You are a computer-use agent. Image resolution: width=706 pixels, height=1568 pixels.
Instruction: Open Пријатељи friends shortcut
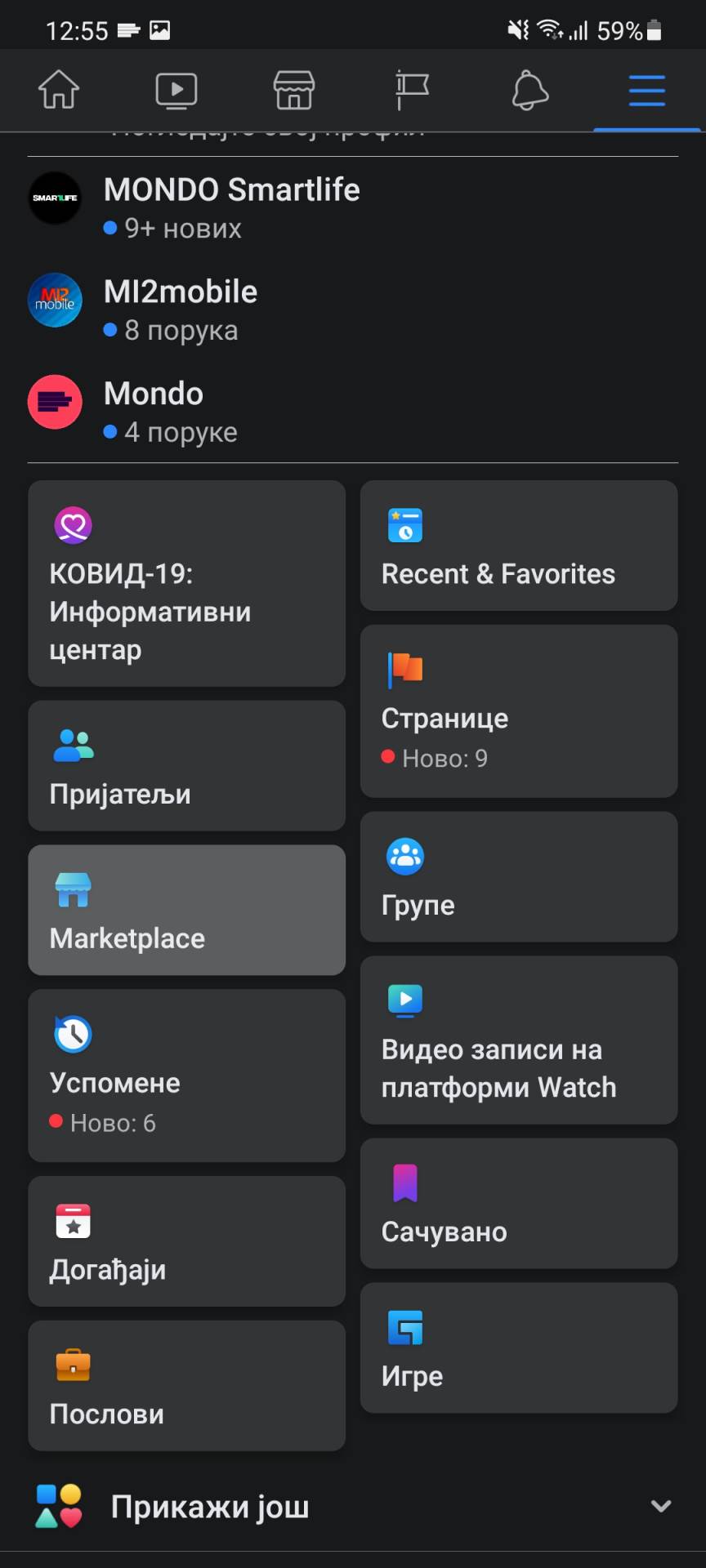point(186,765)
